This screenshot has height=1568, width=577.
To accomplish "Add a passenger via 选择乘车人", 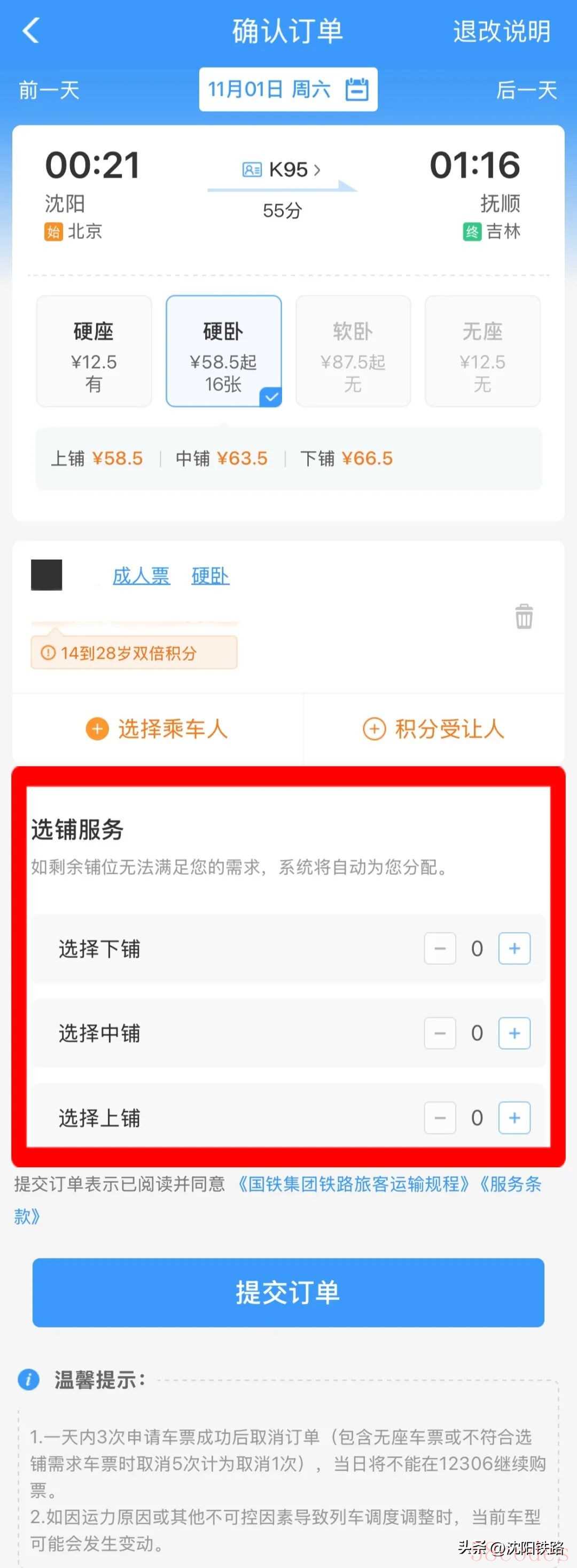I will 158,728.
